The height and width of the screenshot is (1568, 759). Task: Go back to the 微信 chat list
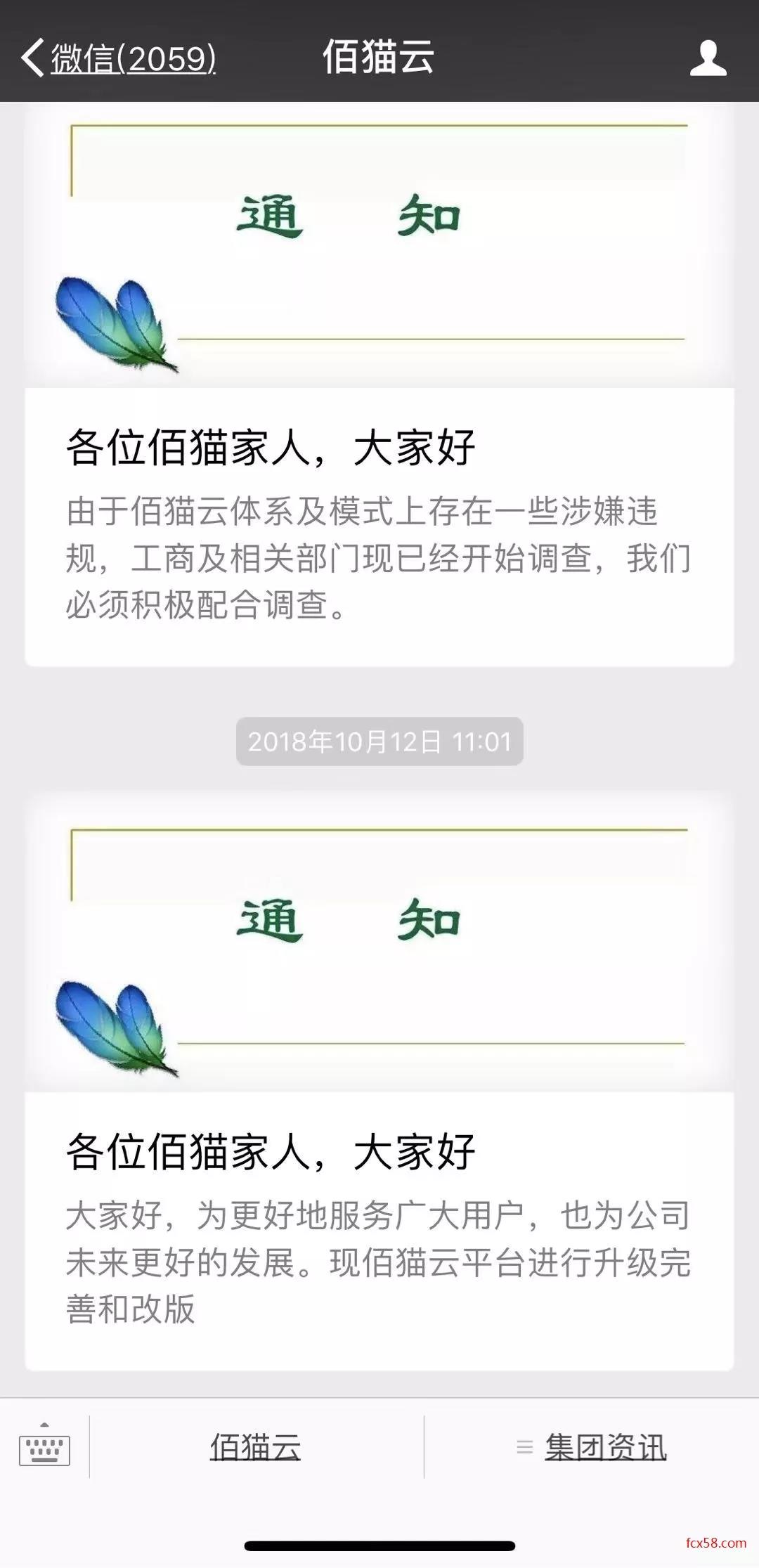coord(118,58)
